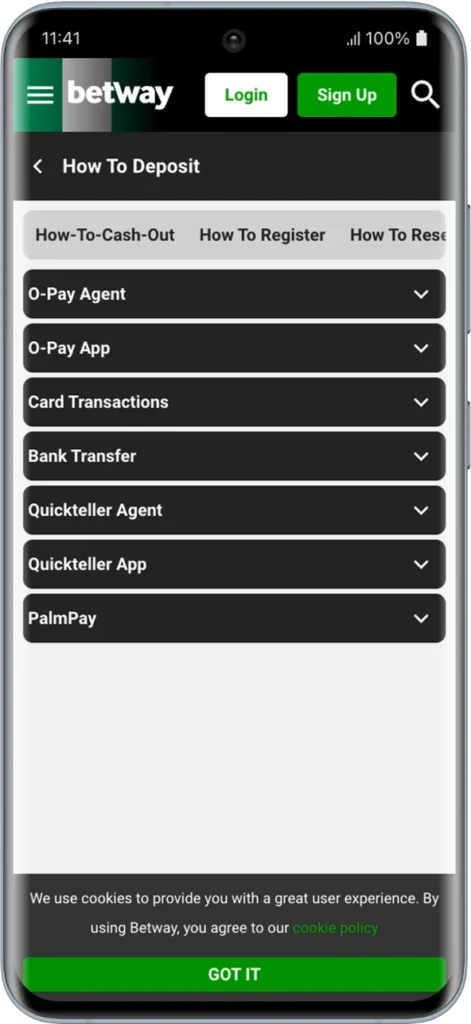471x1024 pixels.
Task: Expand the O-Pay Agent section
Action: tap(235, 294)
